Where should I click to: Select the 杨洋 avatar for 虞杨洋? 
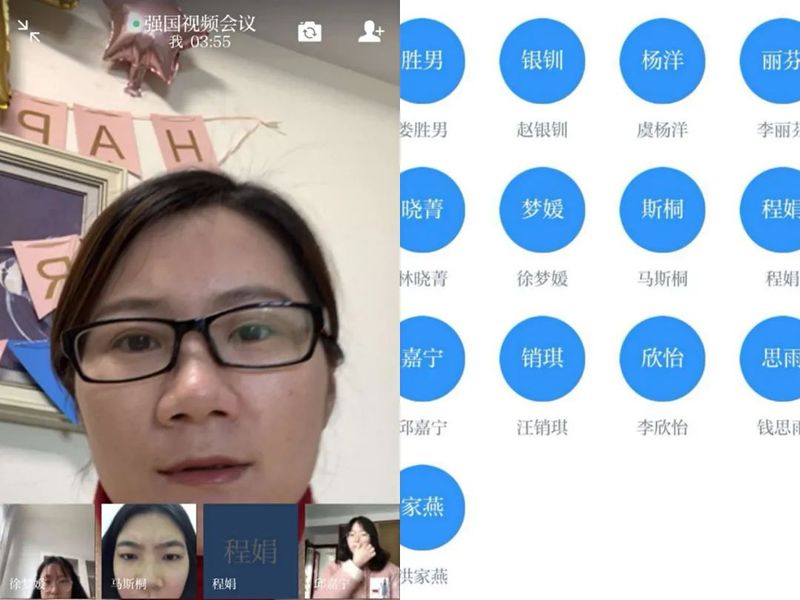(662, 61)
